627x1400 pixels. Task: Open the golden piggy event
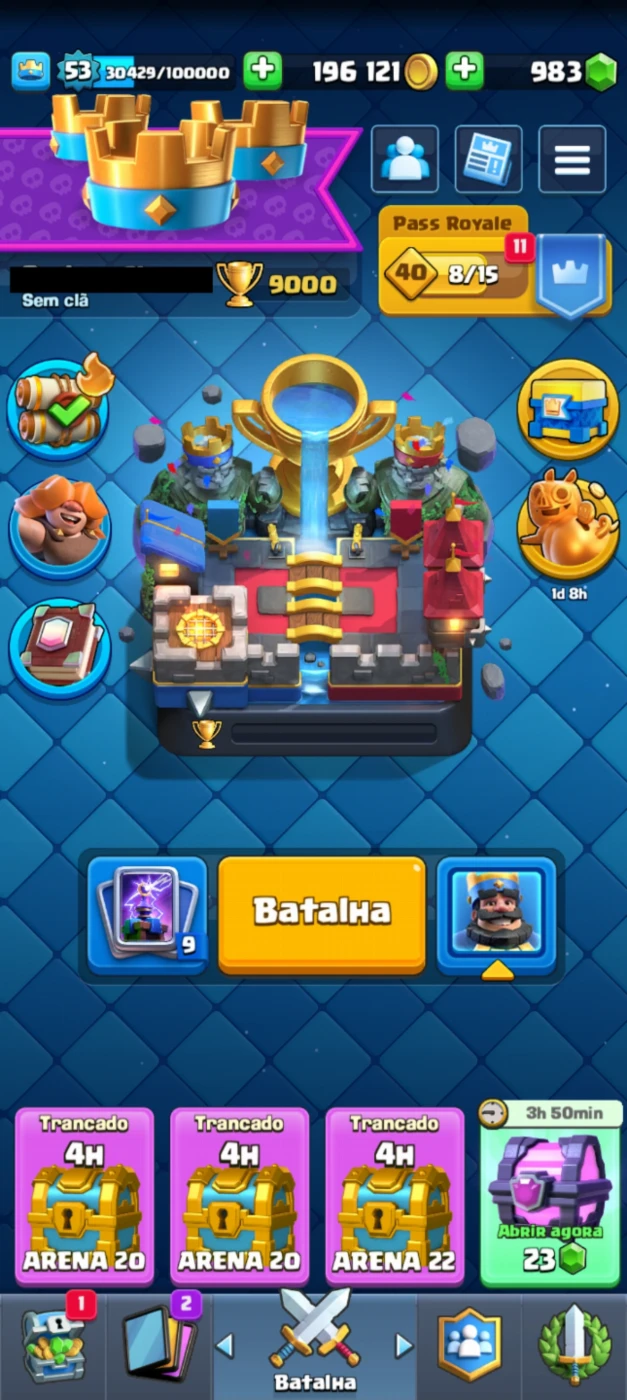tap(568, 522)
